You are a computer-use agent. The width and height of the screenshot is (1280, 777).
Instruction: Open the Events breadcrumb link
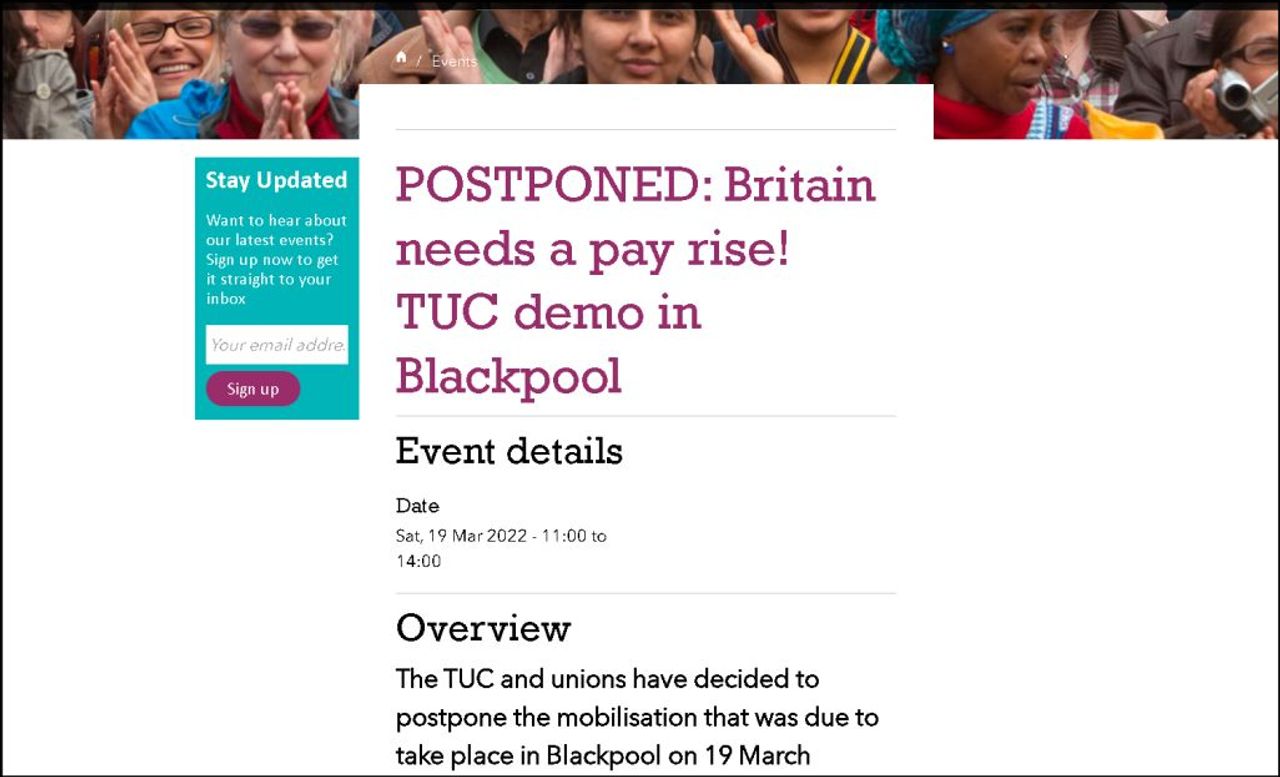pos(454,61)
